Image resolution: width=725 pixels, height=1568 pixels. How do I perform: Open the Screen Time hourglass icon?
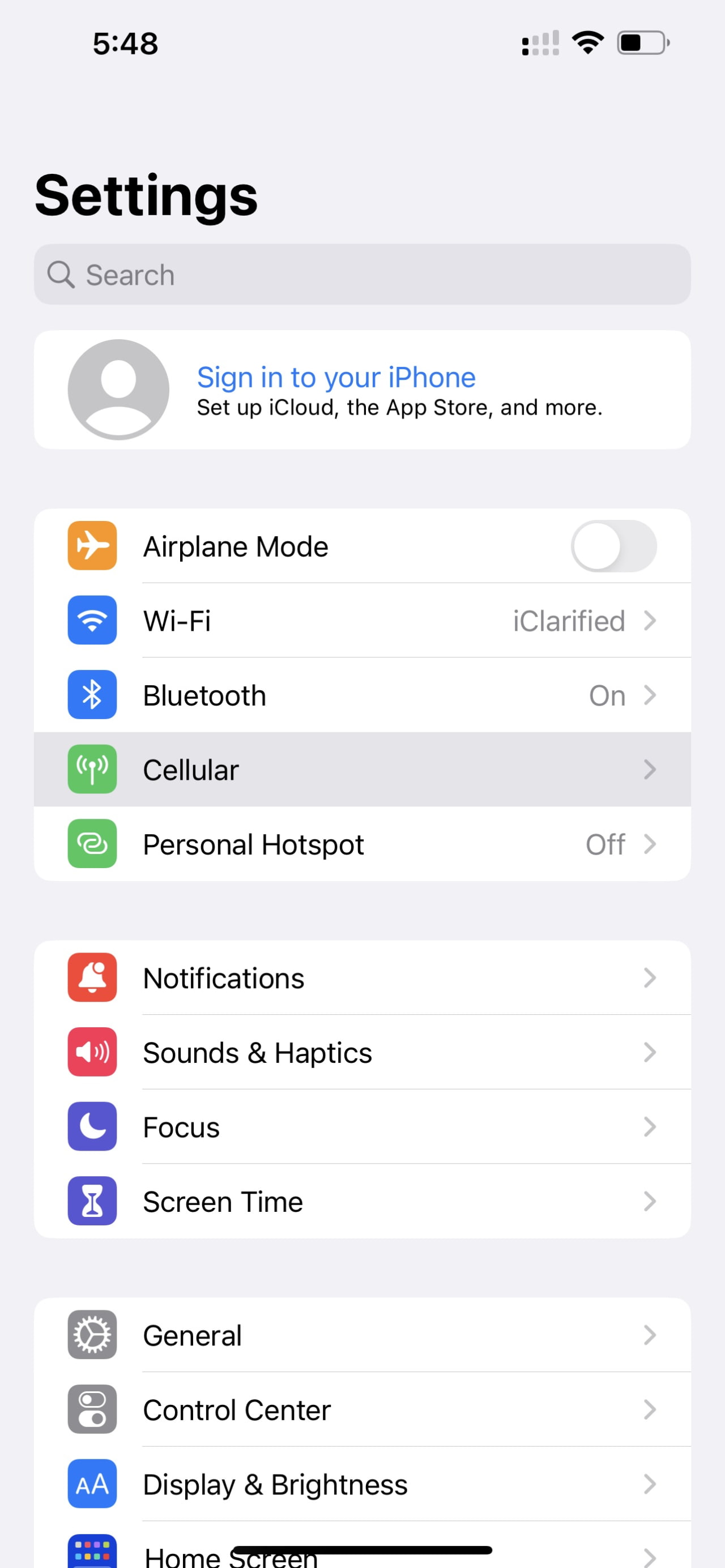[91, 1201]
